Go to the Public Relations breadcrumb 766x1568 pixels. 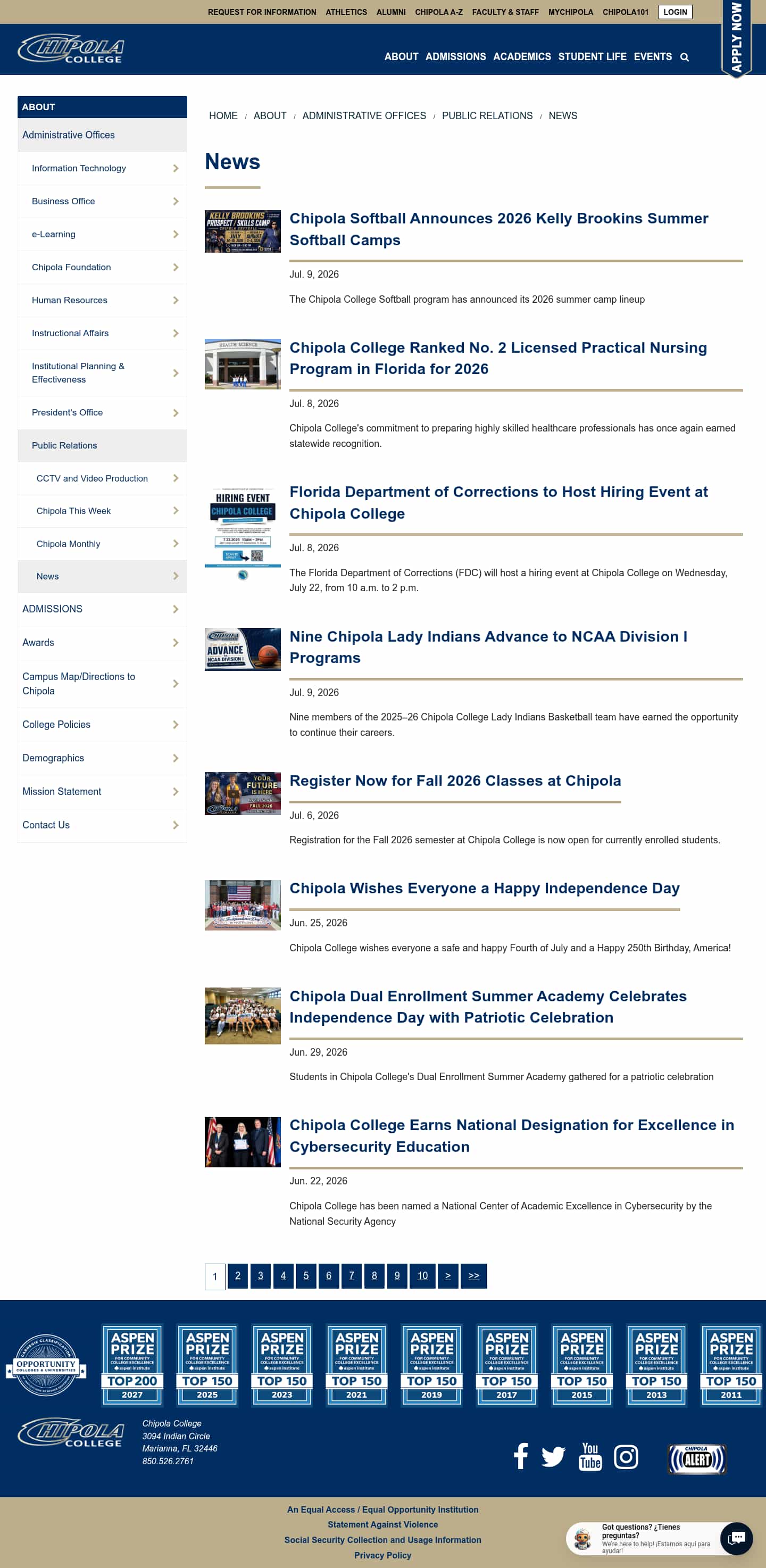[487, 115]
